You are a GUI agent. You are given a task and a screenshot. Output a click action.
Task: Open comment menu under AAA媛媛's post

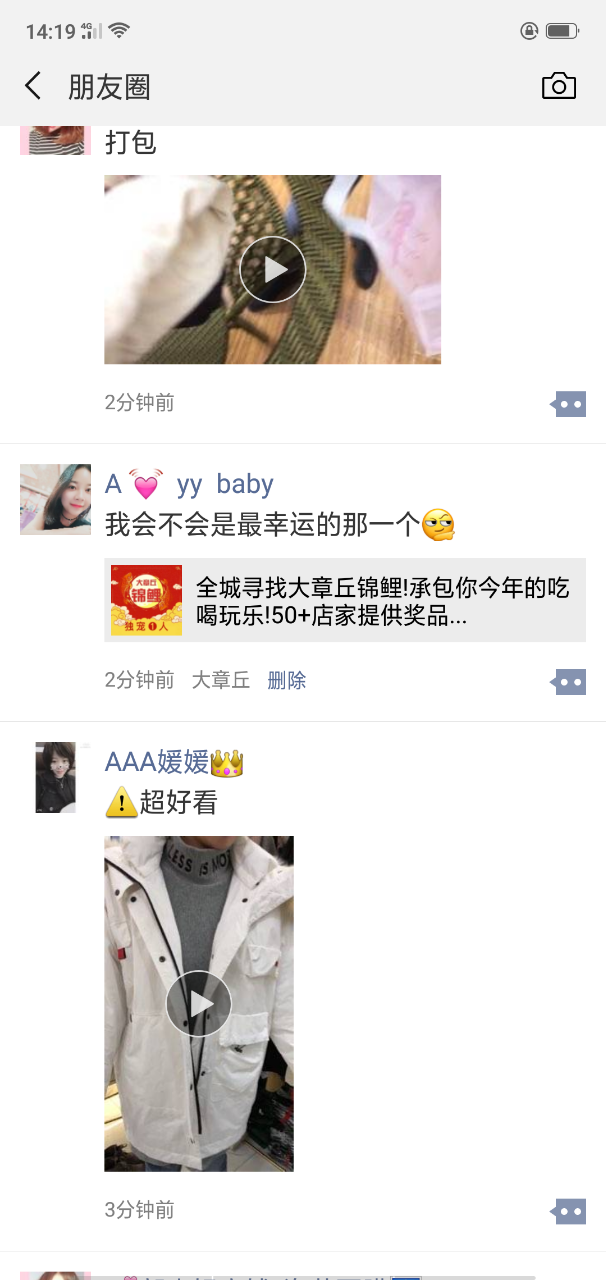(x=569, y=1212)
